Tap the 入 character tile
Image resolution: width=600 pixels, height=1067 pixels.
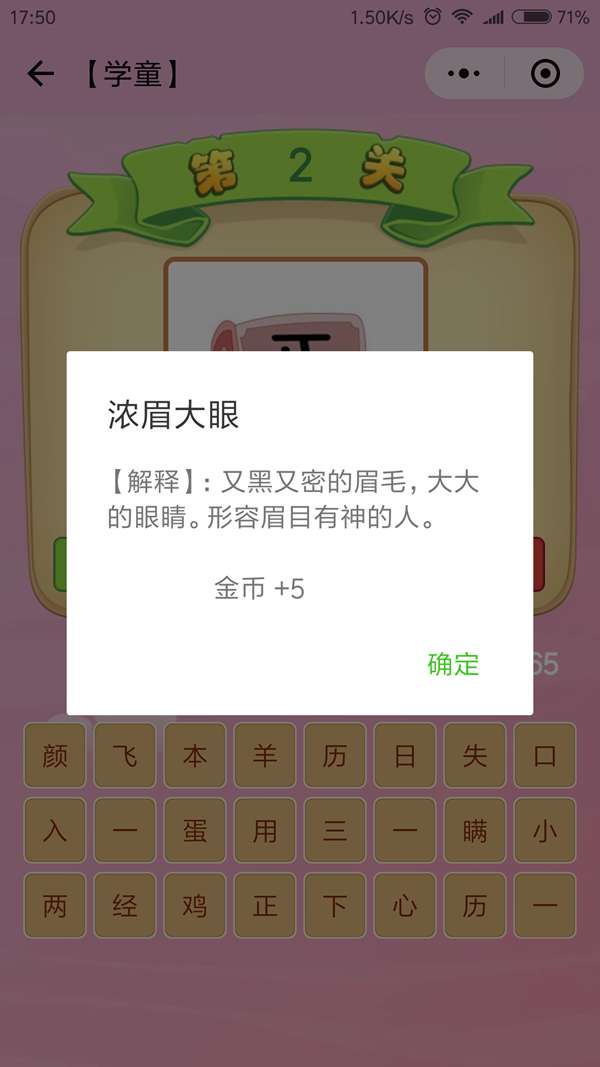click(55, 831)
